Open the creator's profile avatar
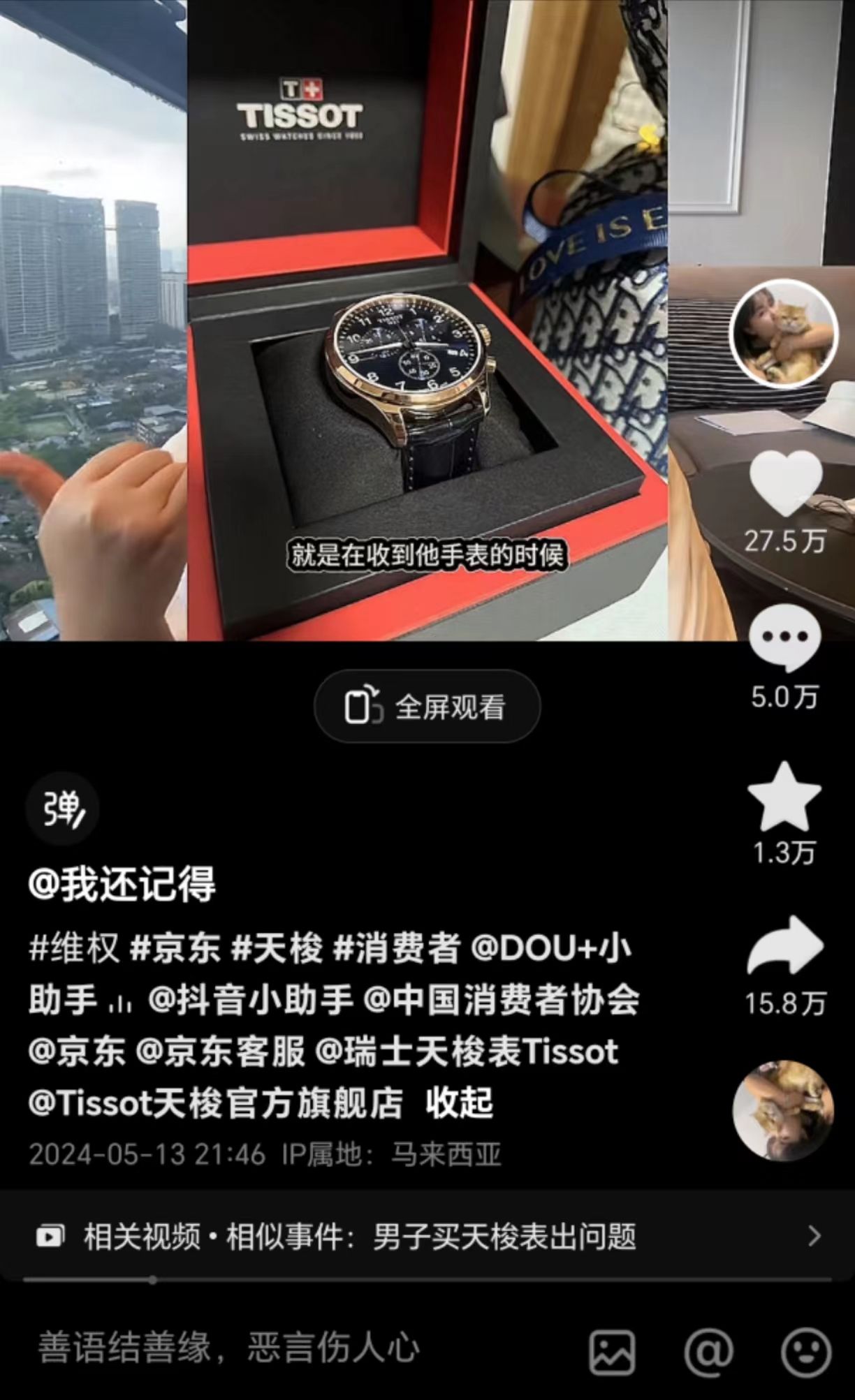Screen dimensions: 855x1400 pyautogui.click(x=783, y=334)
